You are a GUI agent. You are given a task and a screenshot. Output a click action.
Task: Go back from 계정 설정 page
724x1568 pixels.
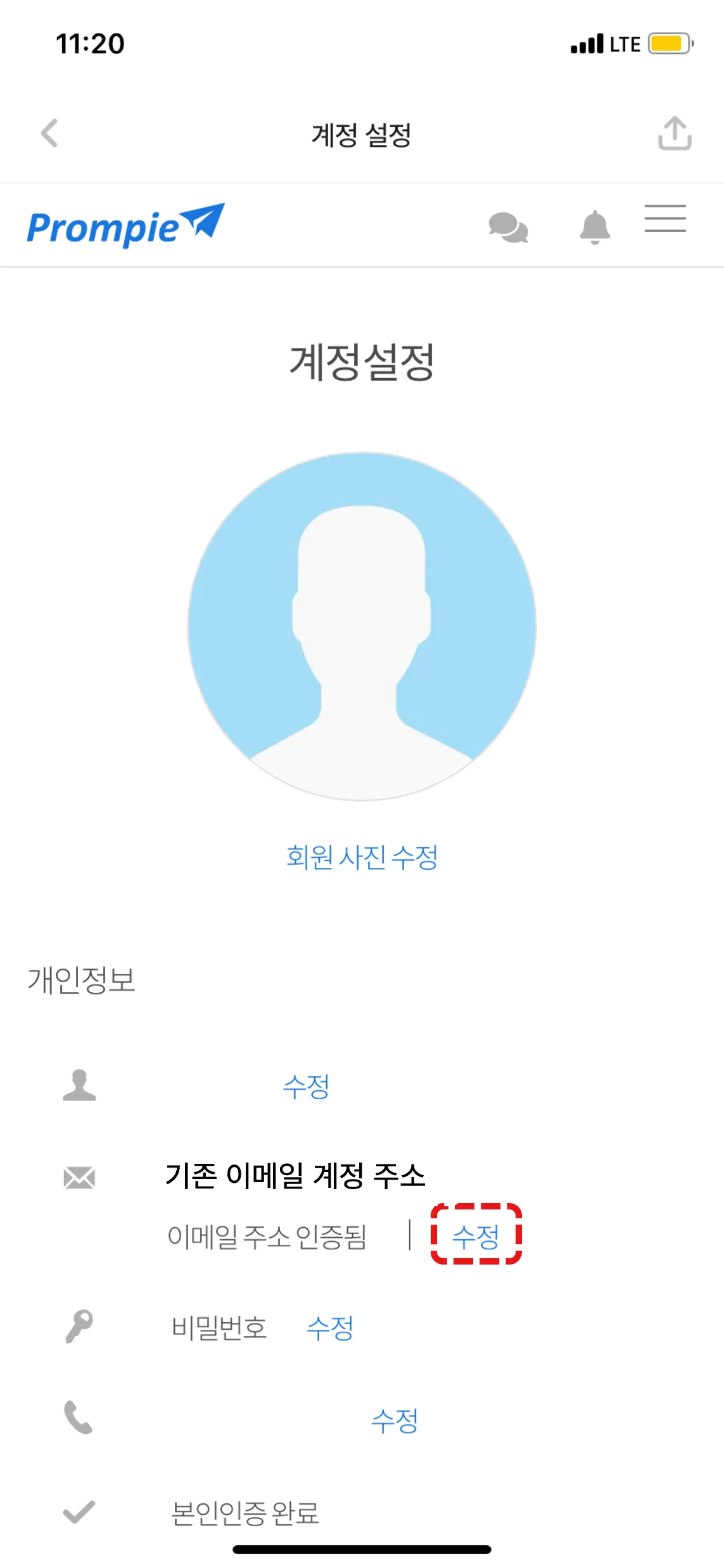[49, 133]
